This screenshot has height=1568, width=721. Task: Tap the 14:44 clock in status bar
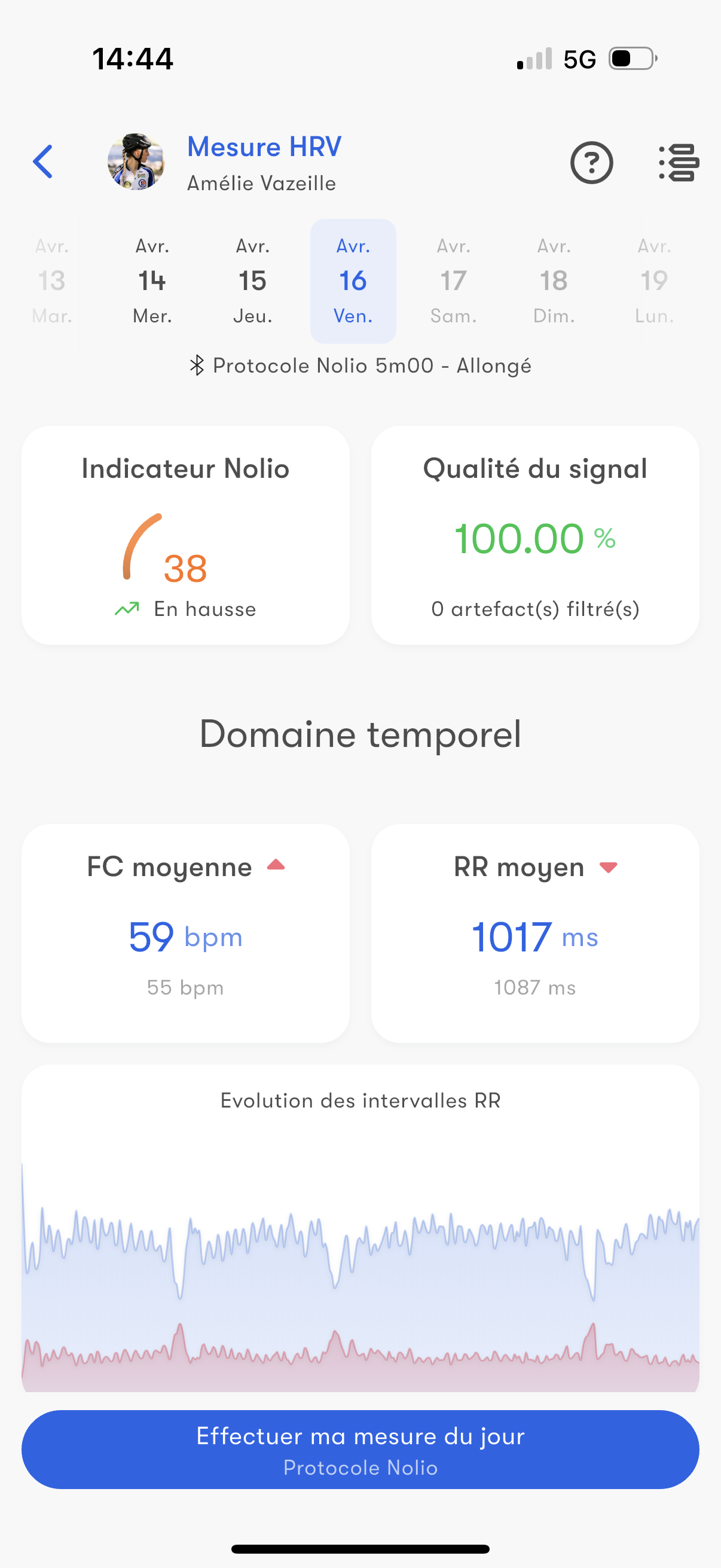pyautogui.click(x=134, y=58)
